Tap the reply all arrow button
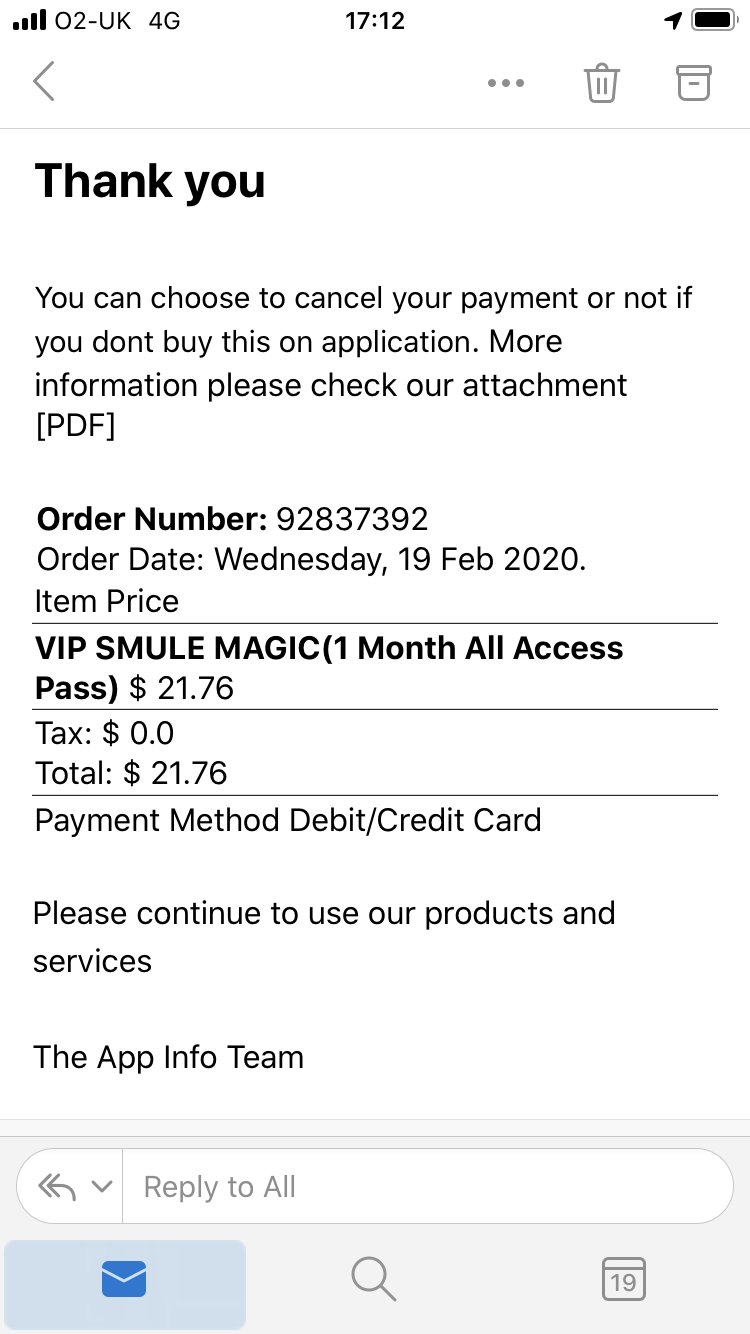Viewport: 750px width, 1334px height. coord(57,1187)
